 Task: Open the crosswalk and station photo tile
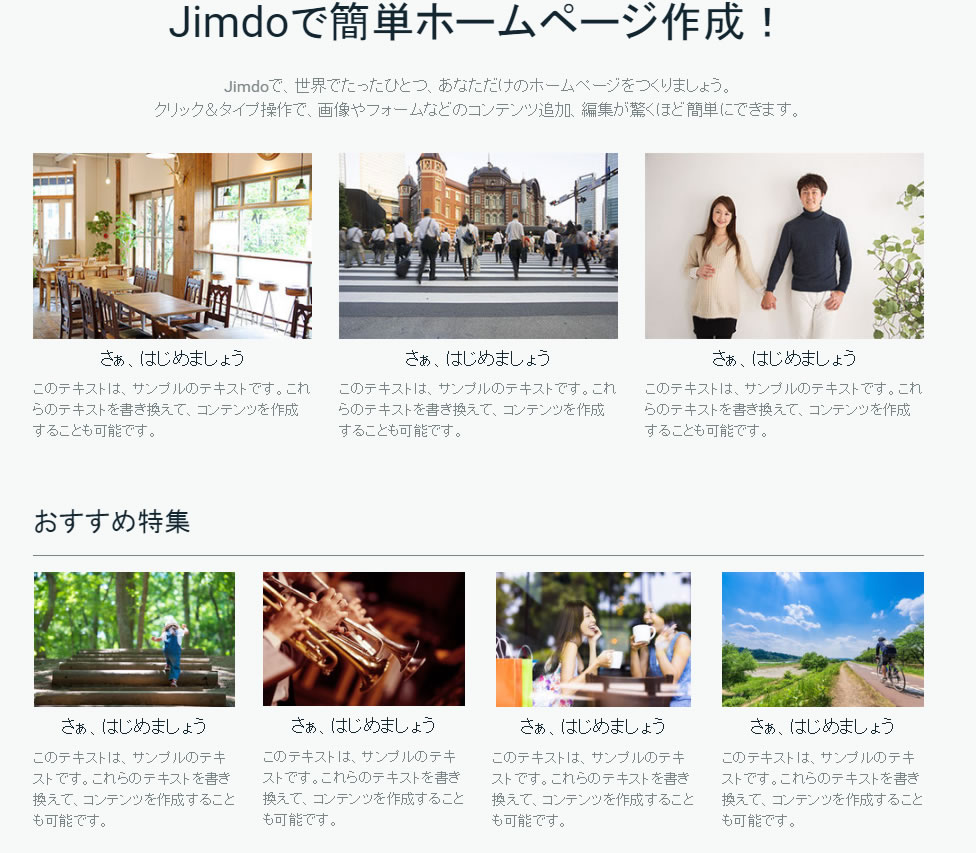(x=478, y=246)
